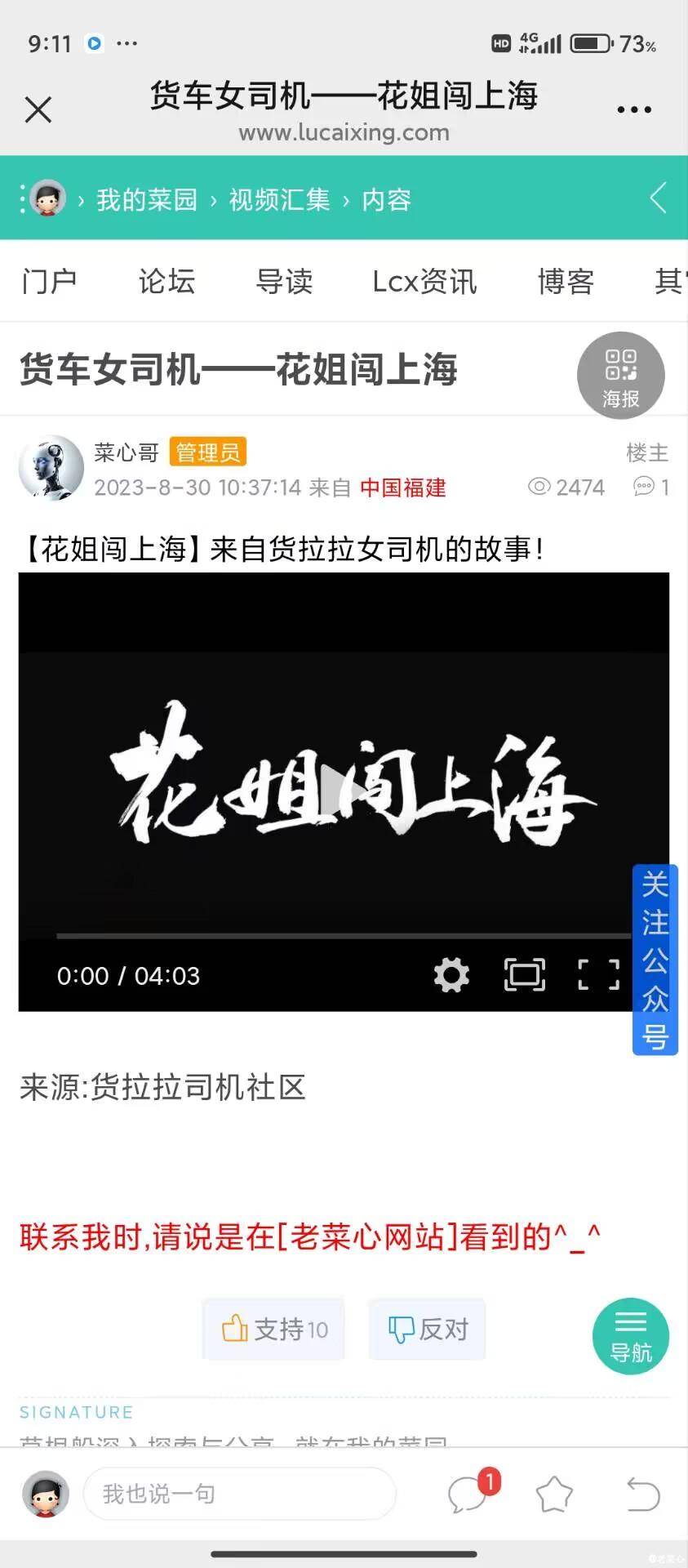
Task: Switch to the 论坛 tab
Action: point(166,282)
